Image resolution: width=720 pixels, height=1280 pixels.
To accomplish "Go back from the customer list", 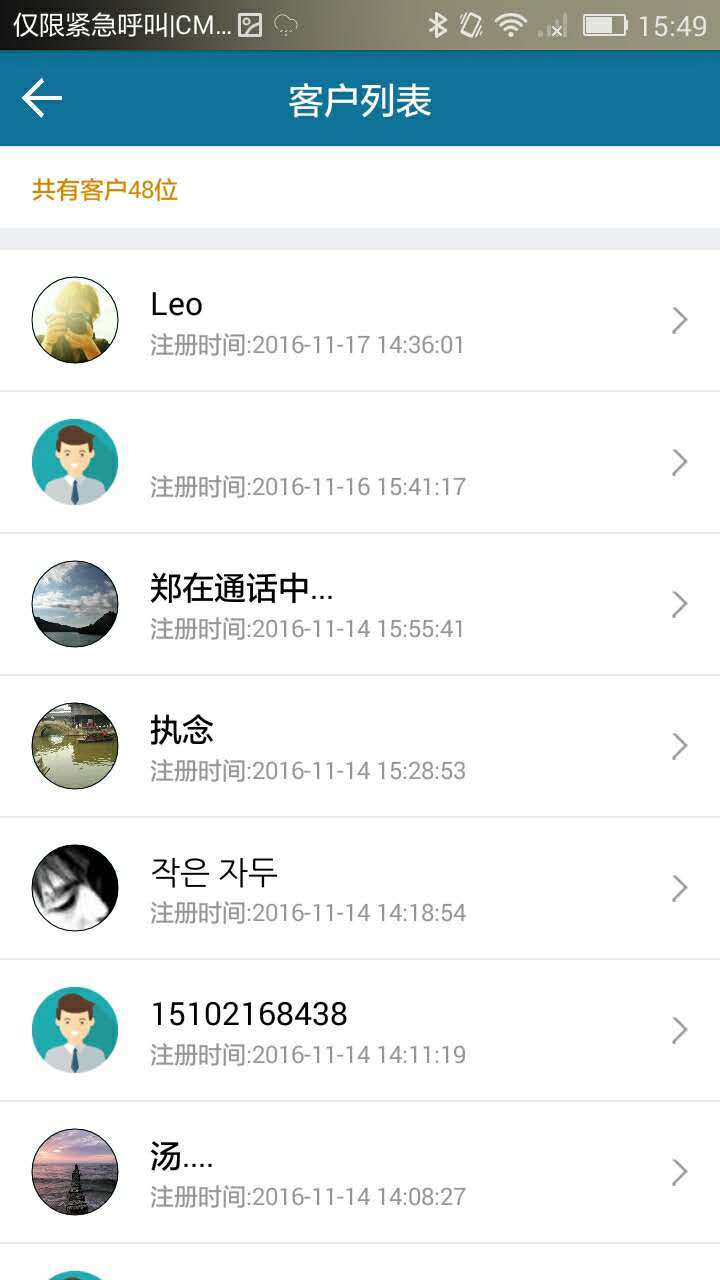I will tap(42, 99).
